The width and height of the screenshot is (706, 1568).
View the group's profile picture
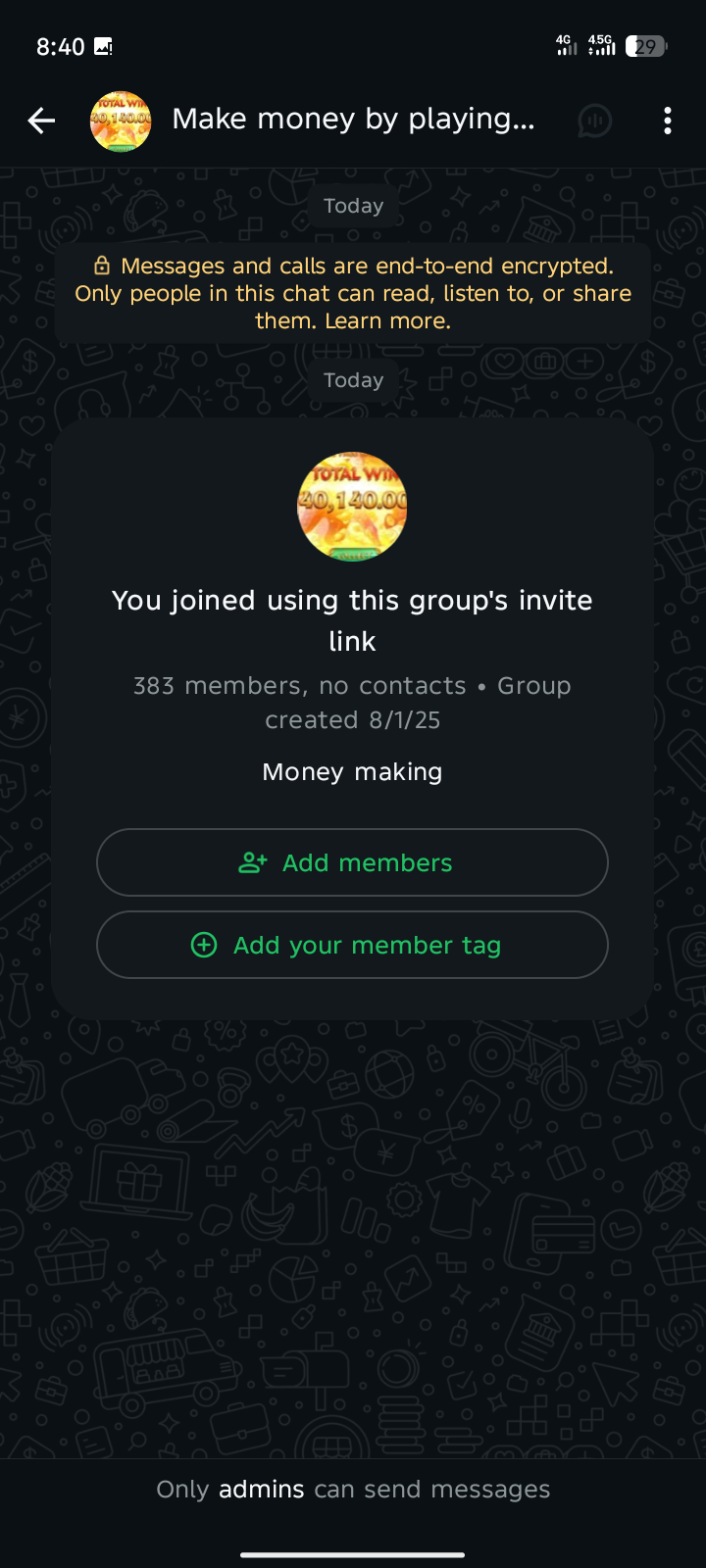pos(352,507)
